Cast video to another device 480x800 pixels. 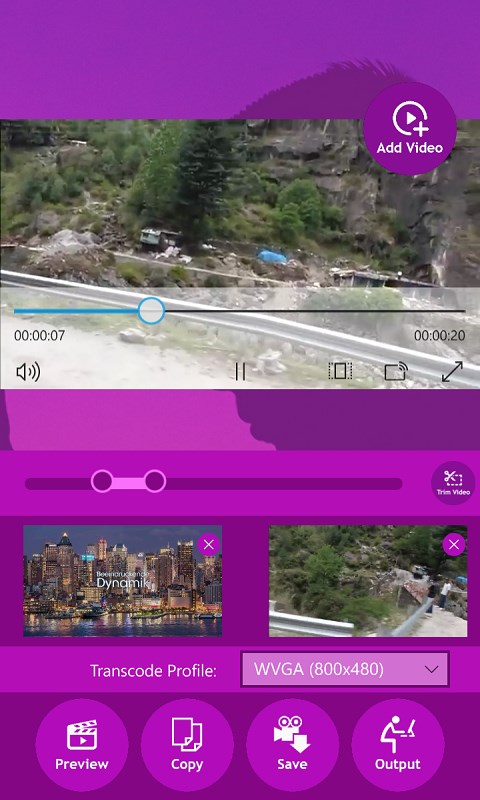coord(396,371)
